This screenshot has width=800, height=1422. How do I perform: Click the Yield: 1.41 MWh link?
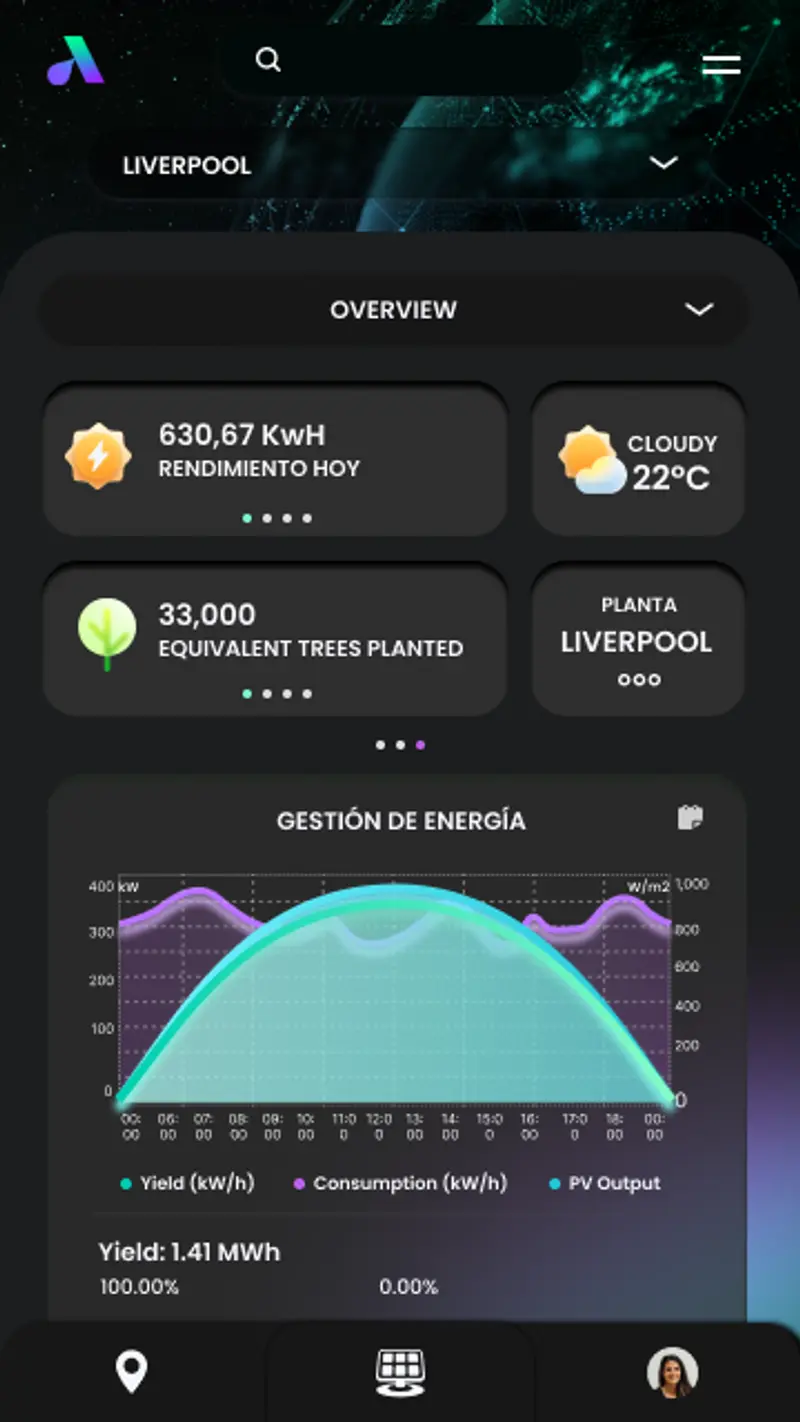[188, 1251]
